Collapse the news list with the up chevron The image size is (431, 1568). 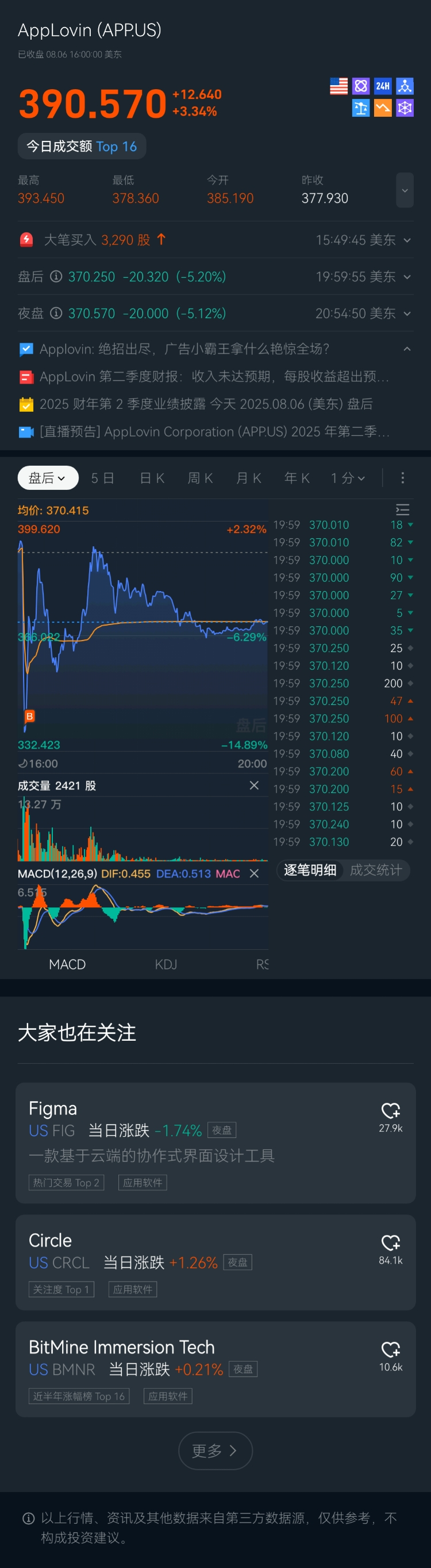tap(407, 349)
